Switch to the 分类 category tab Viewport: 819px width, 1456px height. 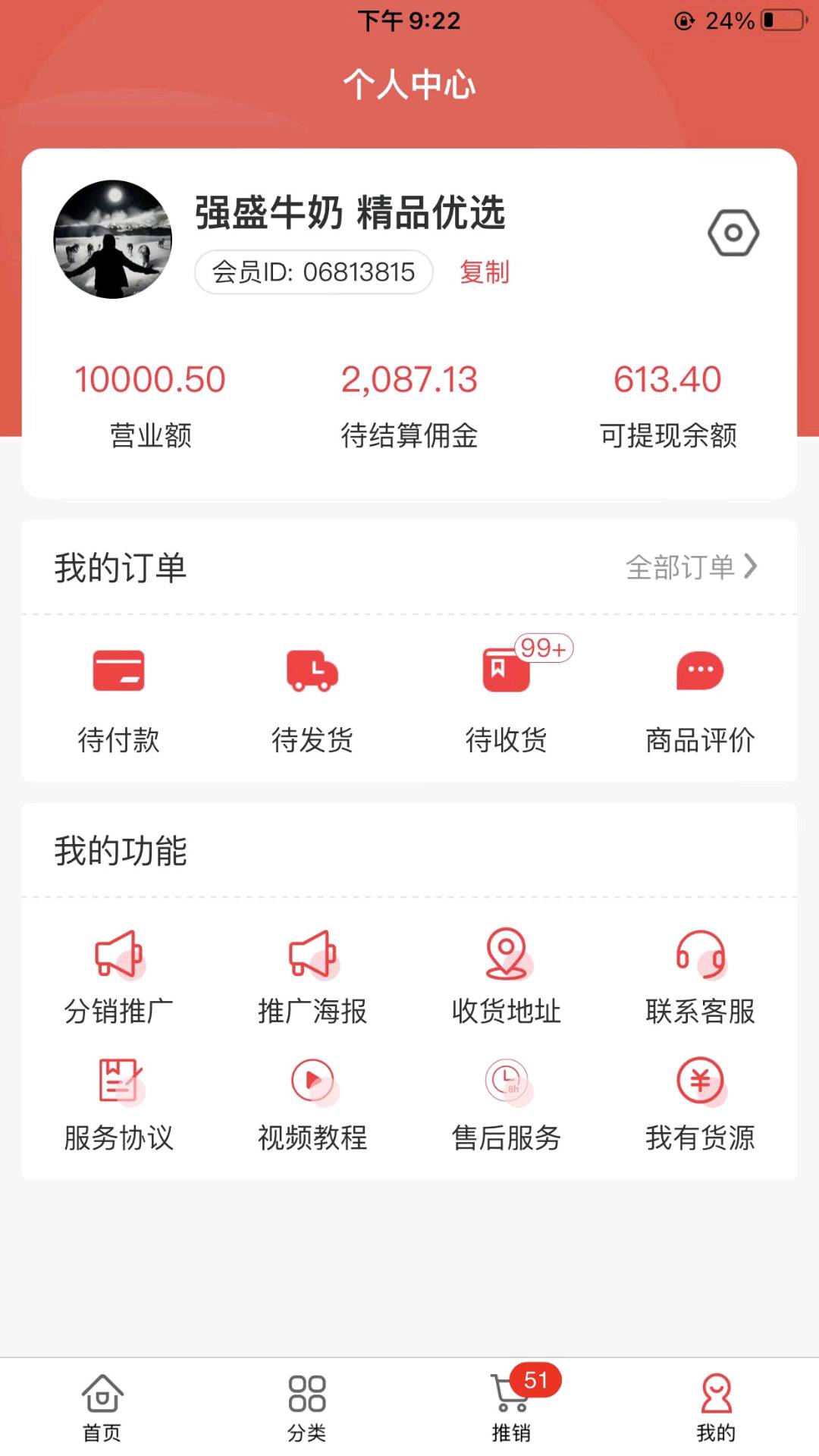pos(307,1407)
